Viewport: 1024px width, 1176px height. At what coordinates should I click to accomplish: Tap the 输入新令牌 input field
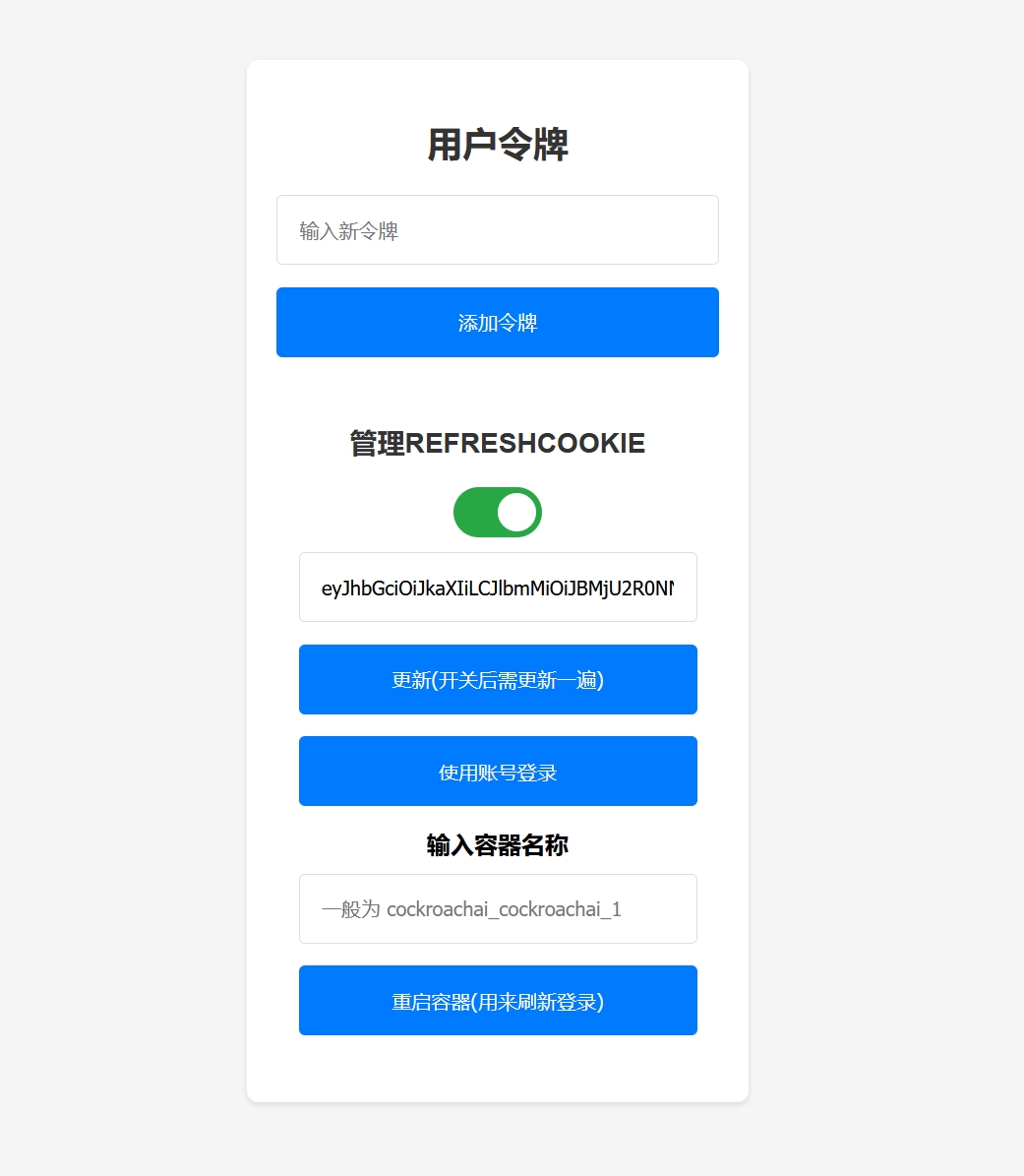[497, 230]
